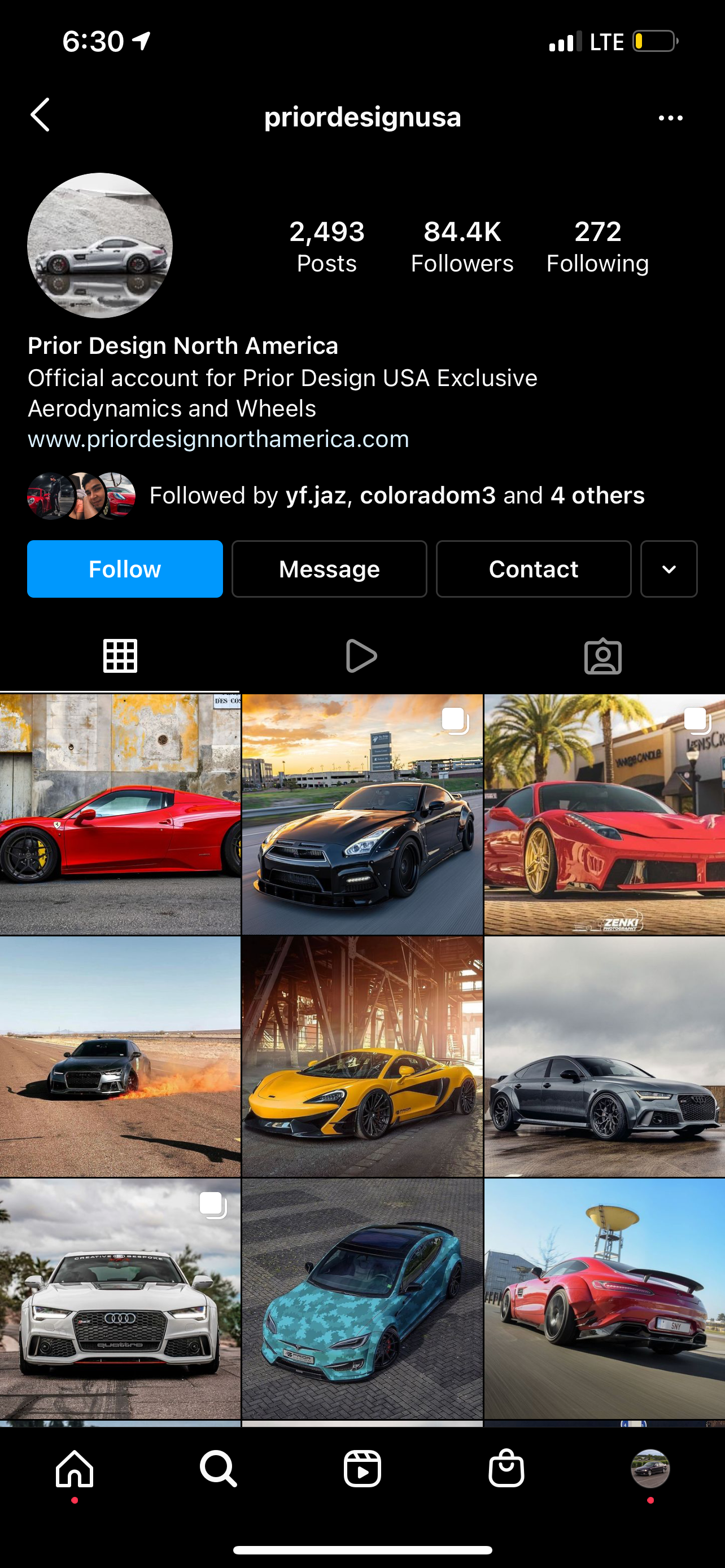View the 84.4K followers list

coord(462,246)
